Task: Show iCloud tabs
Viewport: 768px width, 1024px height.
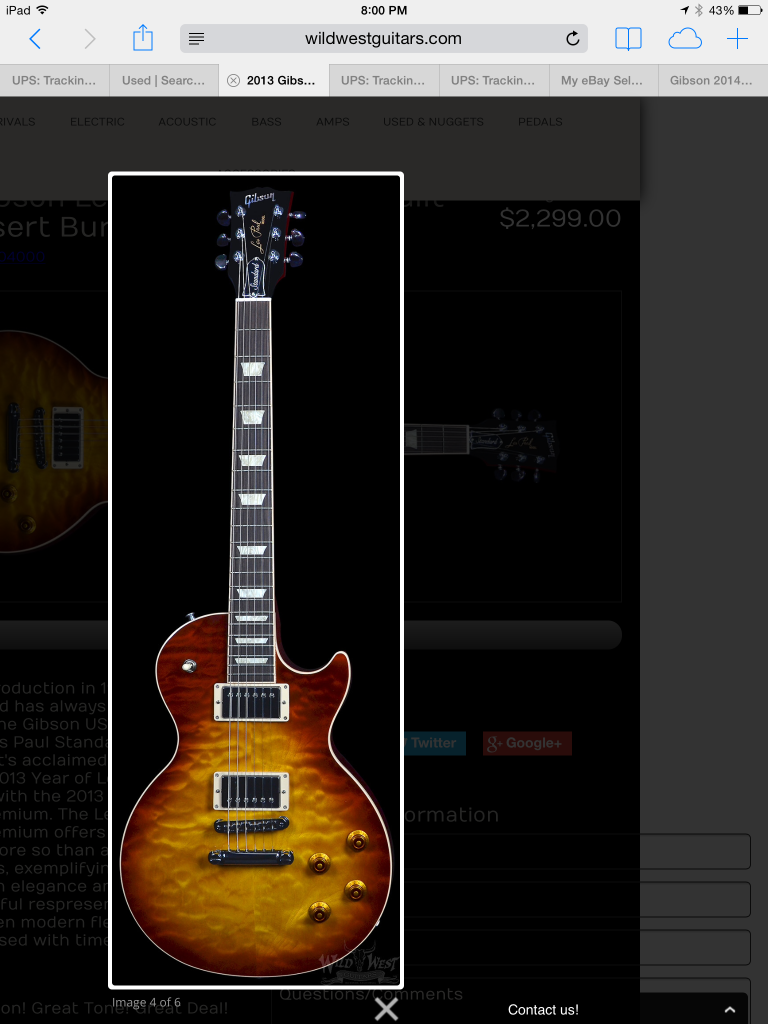Action: tap(685, 39)
